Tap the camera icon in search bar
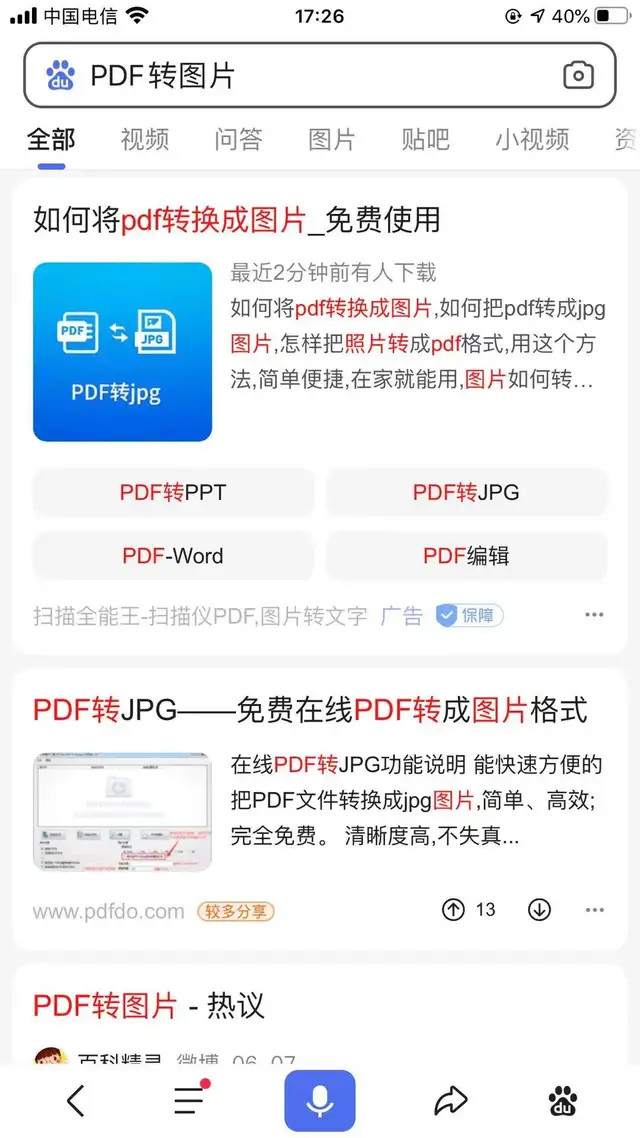This screenshot has width=640, height=1138. (578, 75)
